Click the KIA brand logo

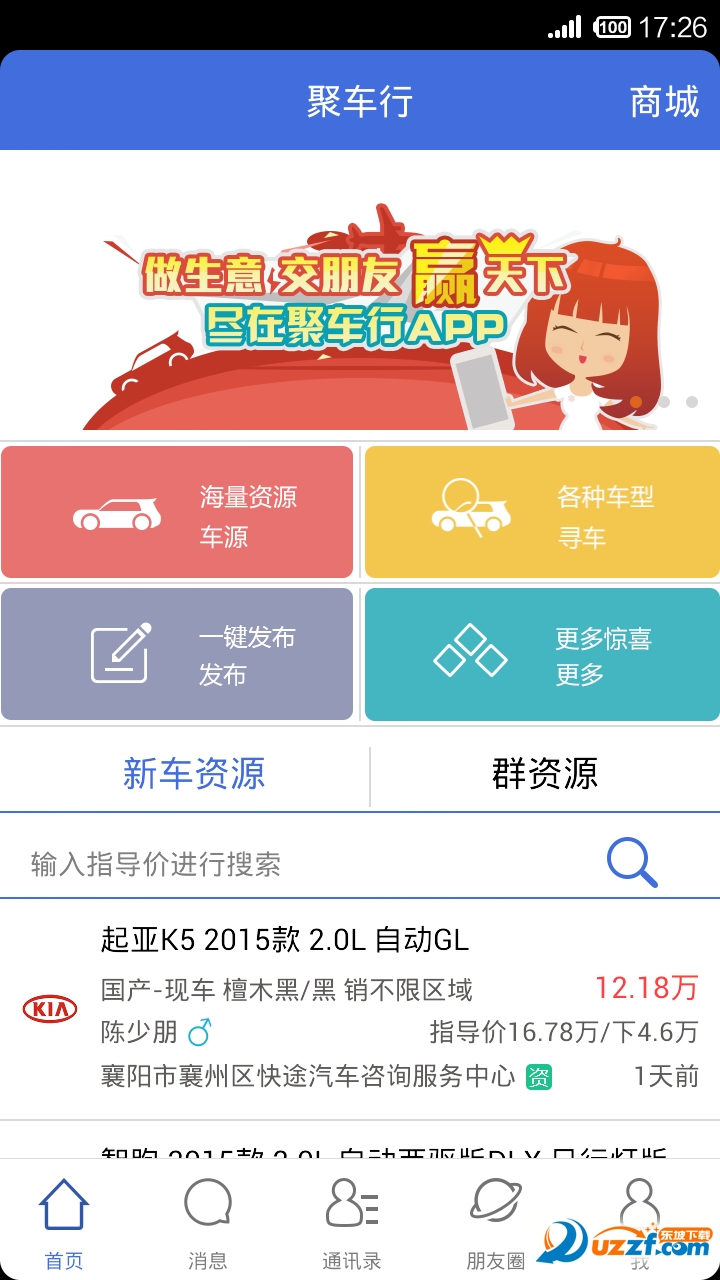[x=51, y=1010]
